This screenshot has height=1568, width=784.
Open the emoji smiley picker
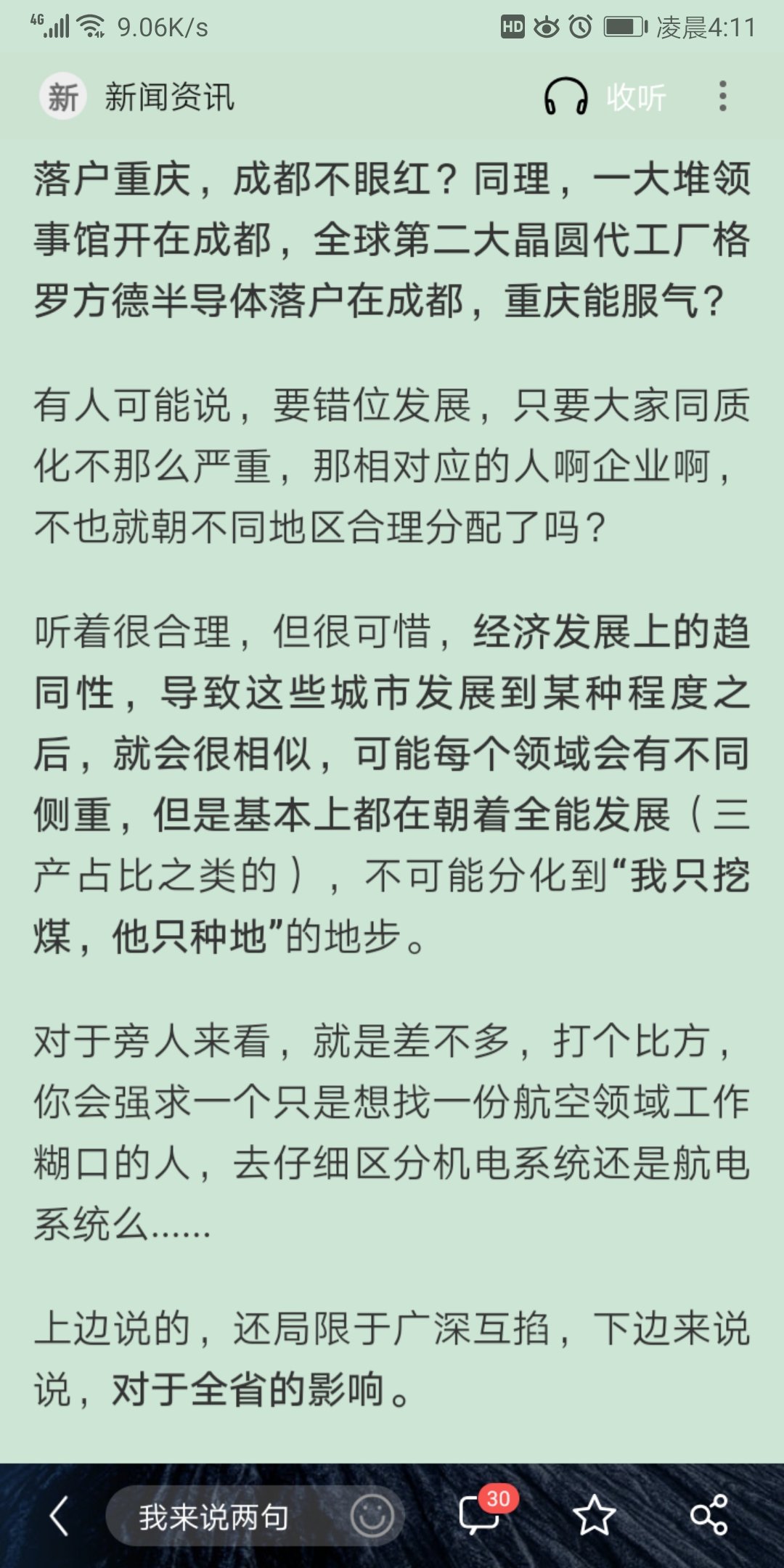[372, 1516]
